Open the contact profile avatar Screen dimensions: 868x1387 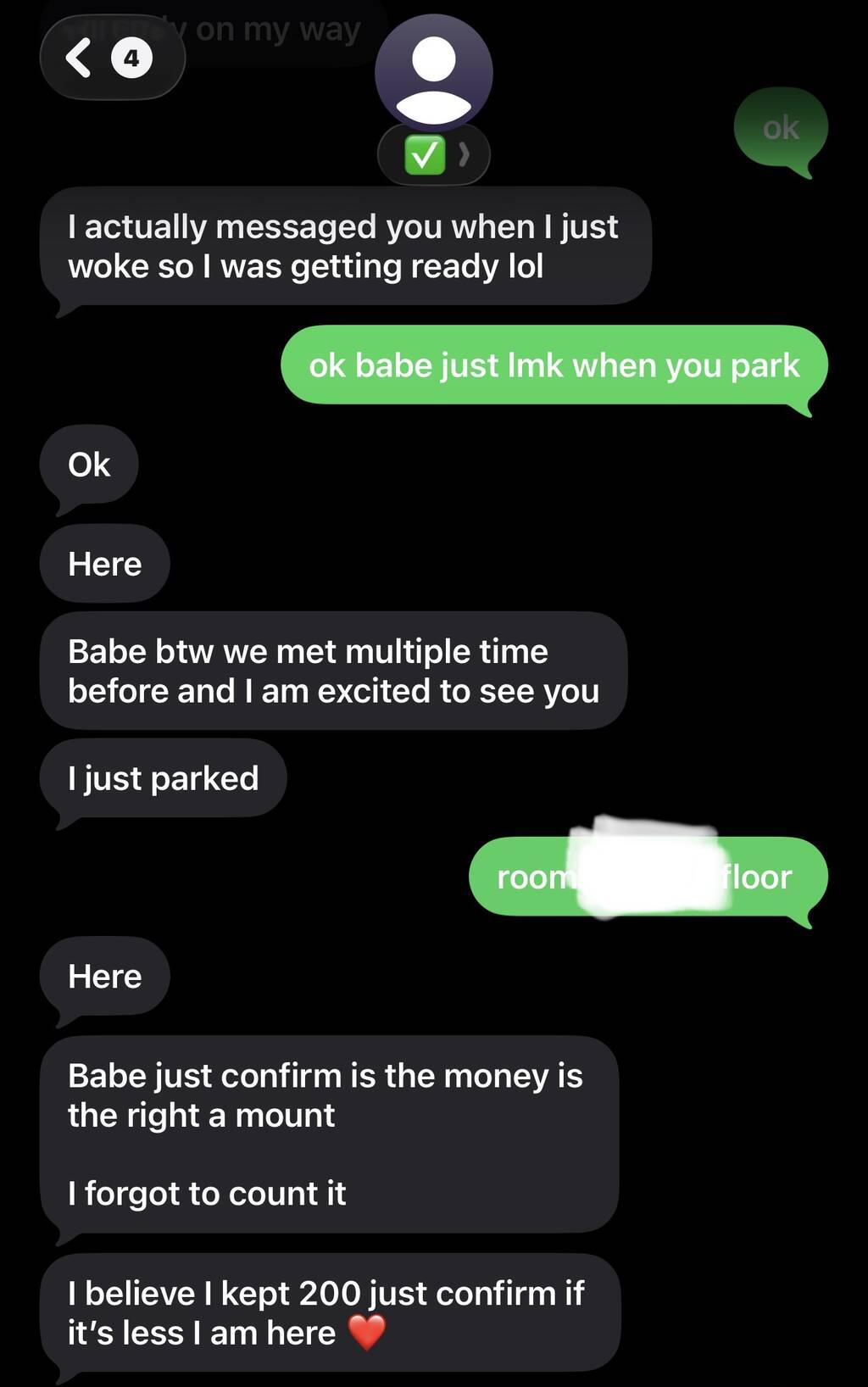coord(433,74)
